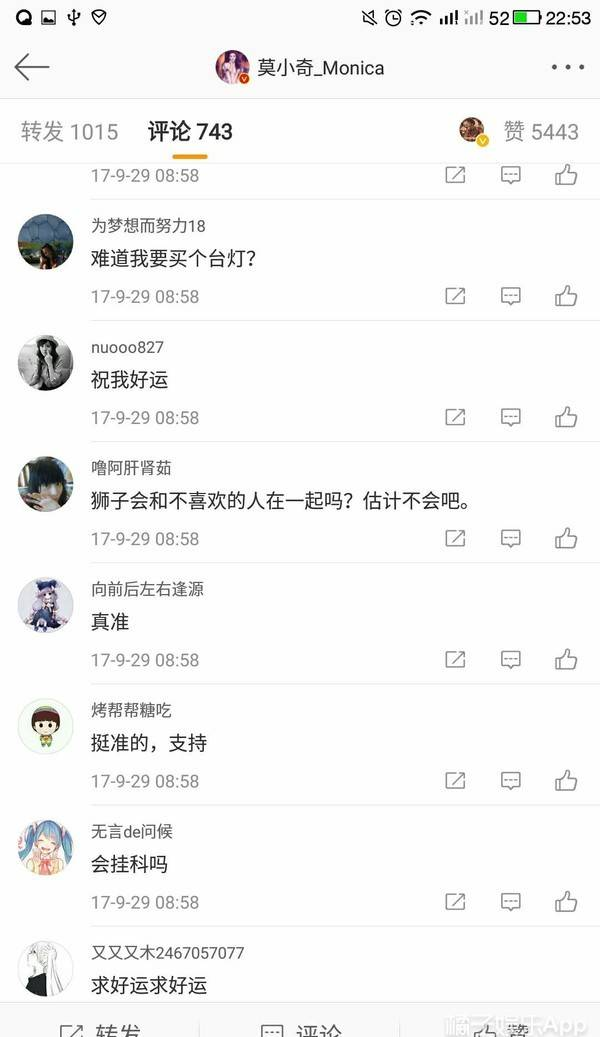This screenshot has height=1037, width=600.
Task: Like the comment 真准
Action: [x=566, y=659]
